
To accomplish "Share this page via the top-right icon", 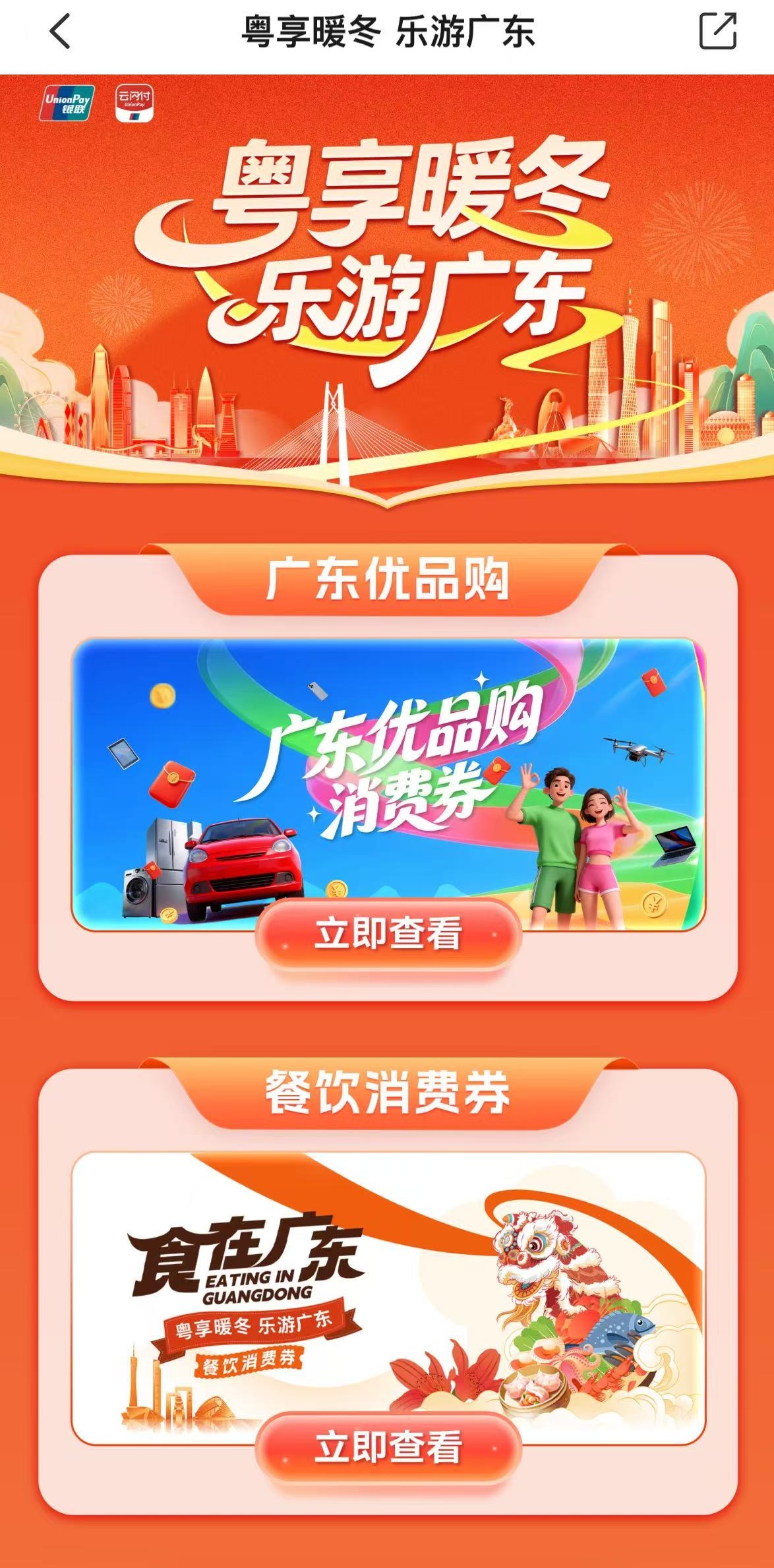I will click(x=717, y=31).
